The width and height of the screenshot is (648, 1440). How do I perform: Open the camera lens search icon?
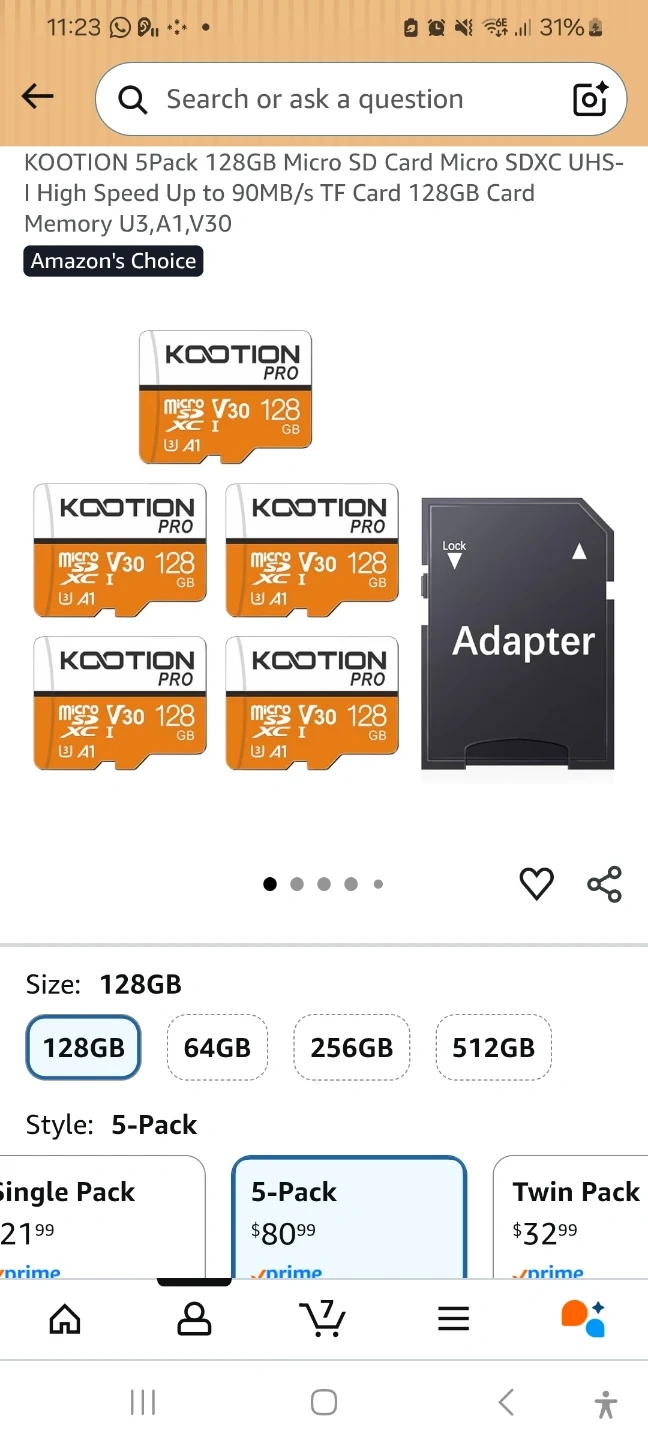click(590, 99)
